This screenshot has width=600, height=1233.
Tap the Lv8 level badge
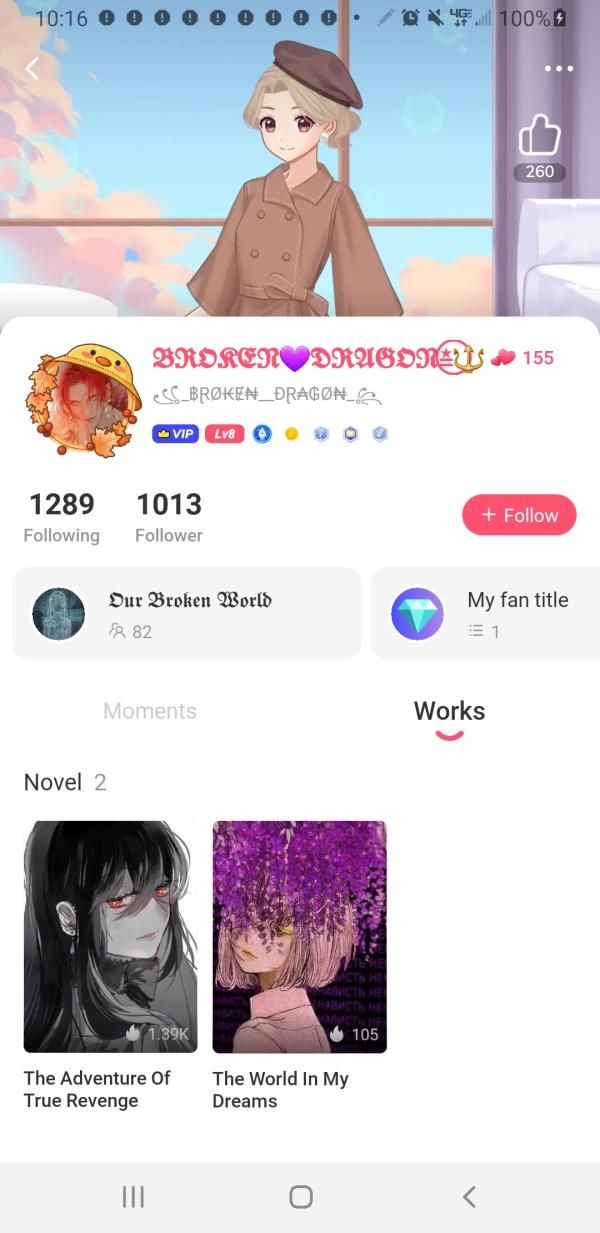pyautogui.click(x=225, y=434)
